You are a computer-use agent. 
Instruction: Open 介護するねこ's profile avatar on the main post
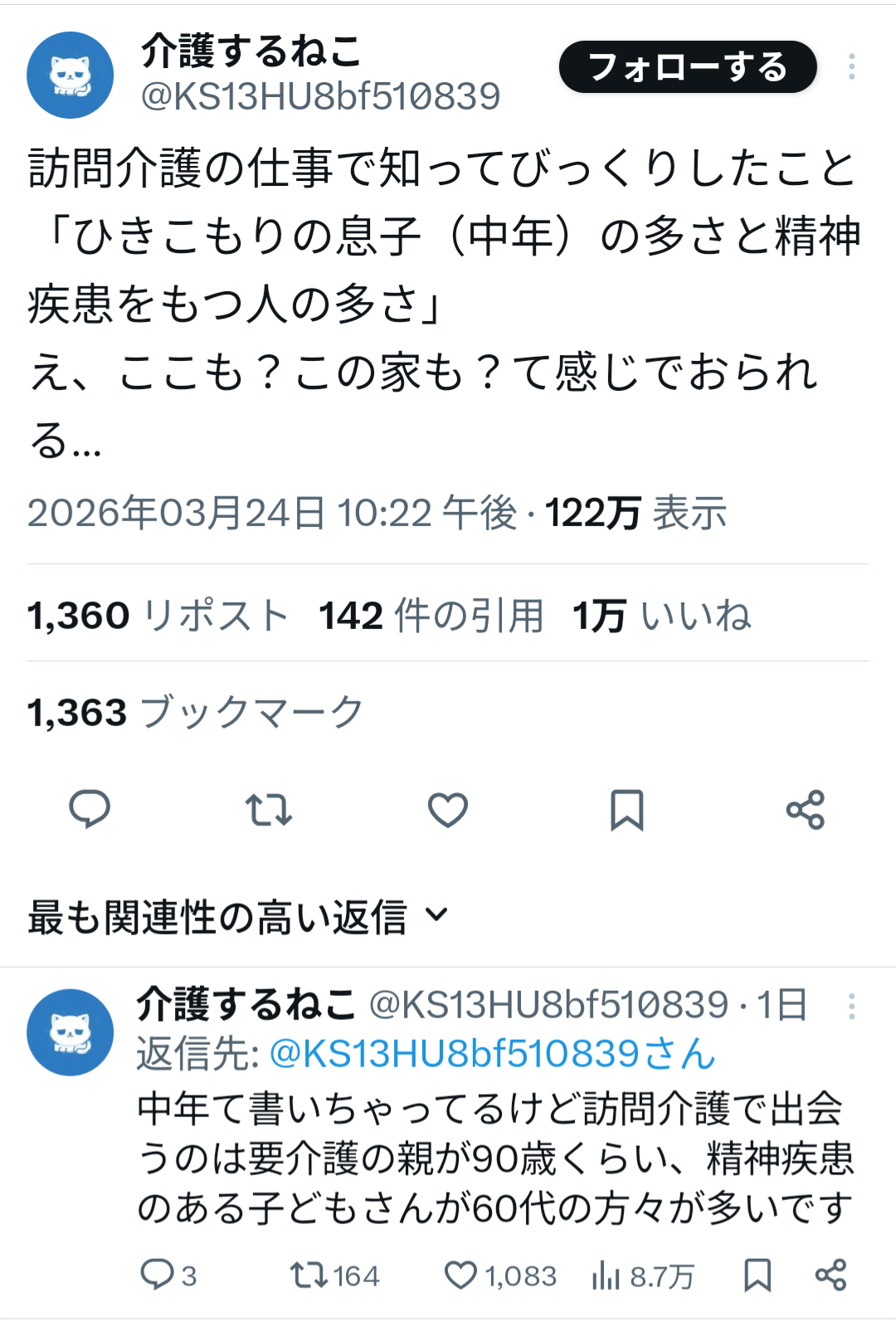coord(71,75)
